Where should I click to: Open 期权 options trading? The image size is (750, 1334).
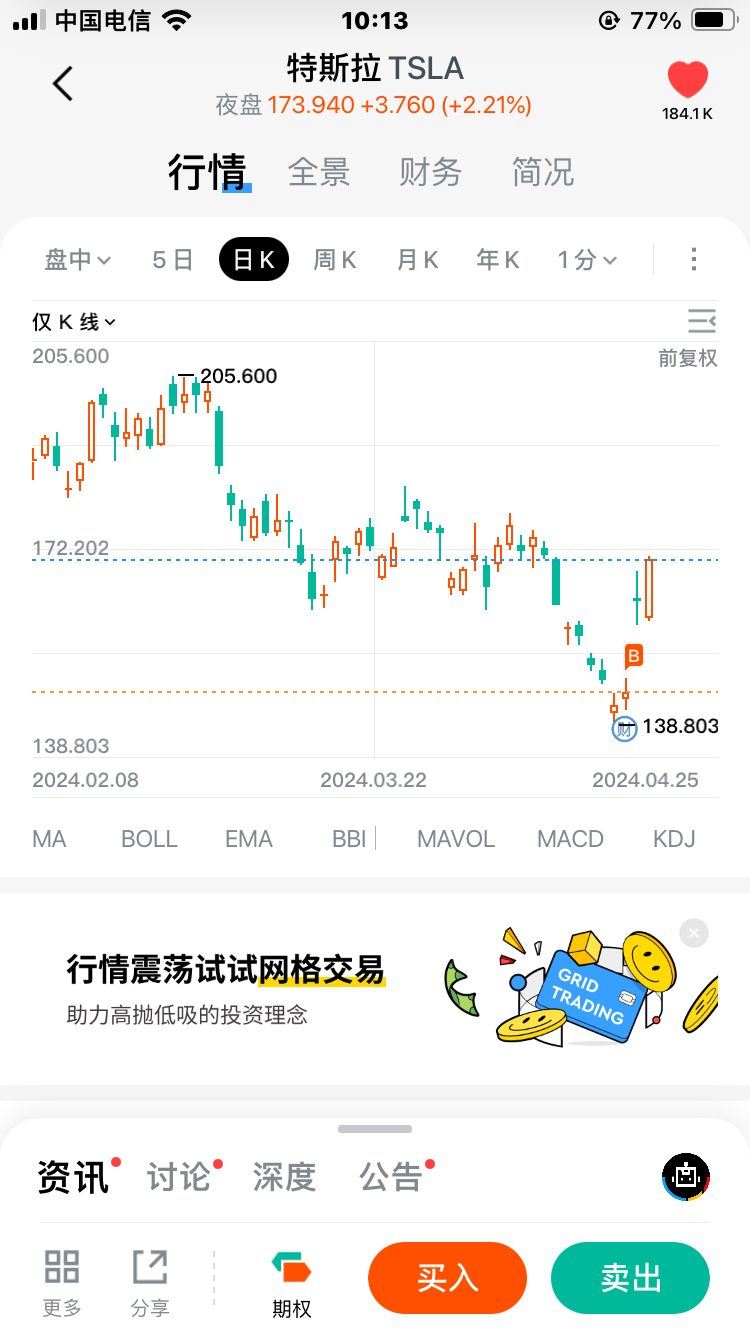point(292,1283)
